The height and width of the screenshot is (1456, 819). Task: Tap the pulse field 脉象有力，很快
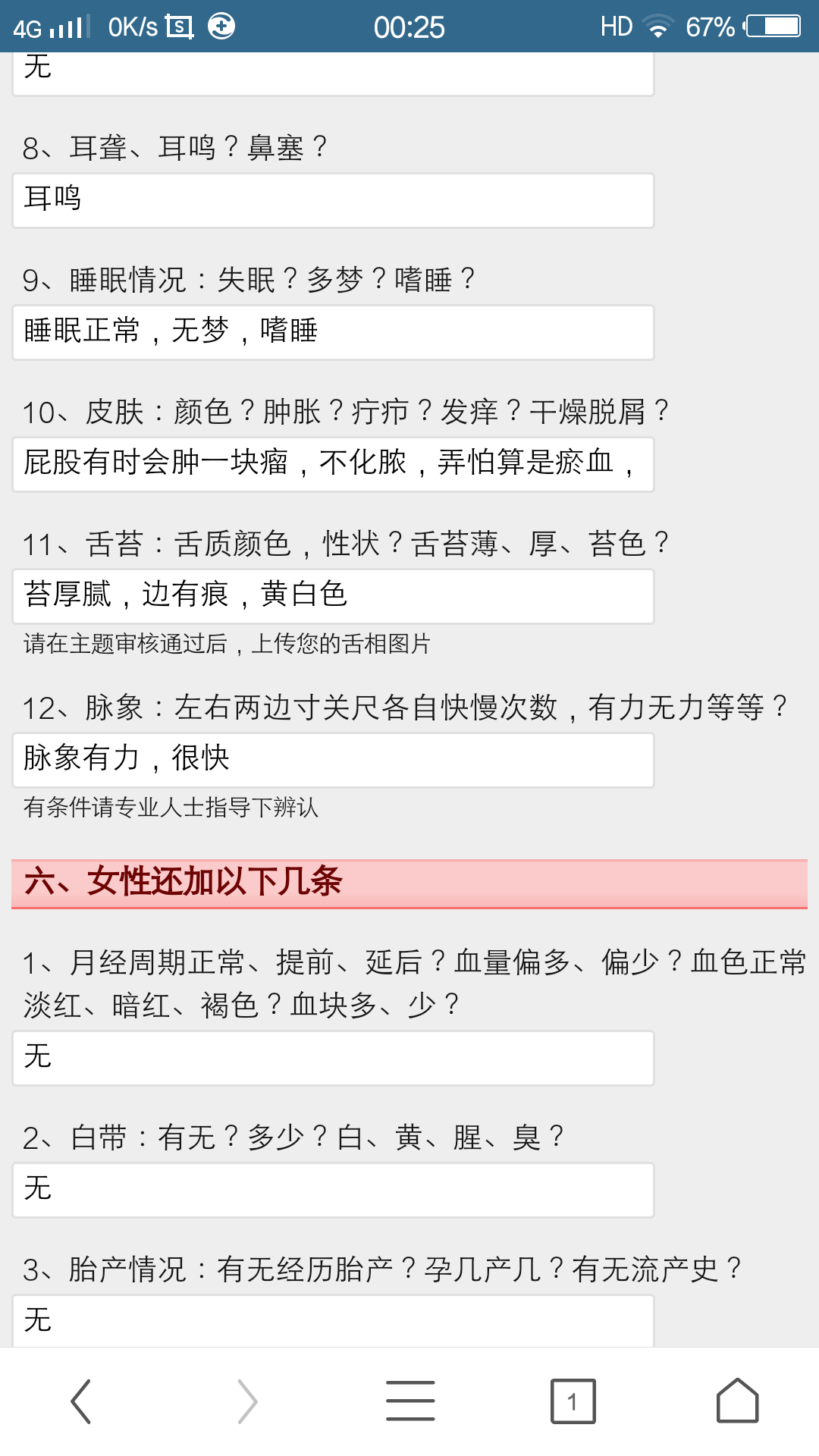(333, 760)
